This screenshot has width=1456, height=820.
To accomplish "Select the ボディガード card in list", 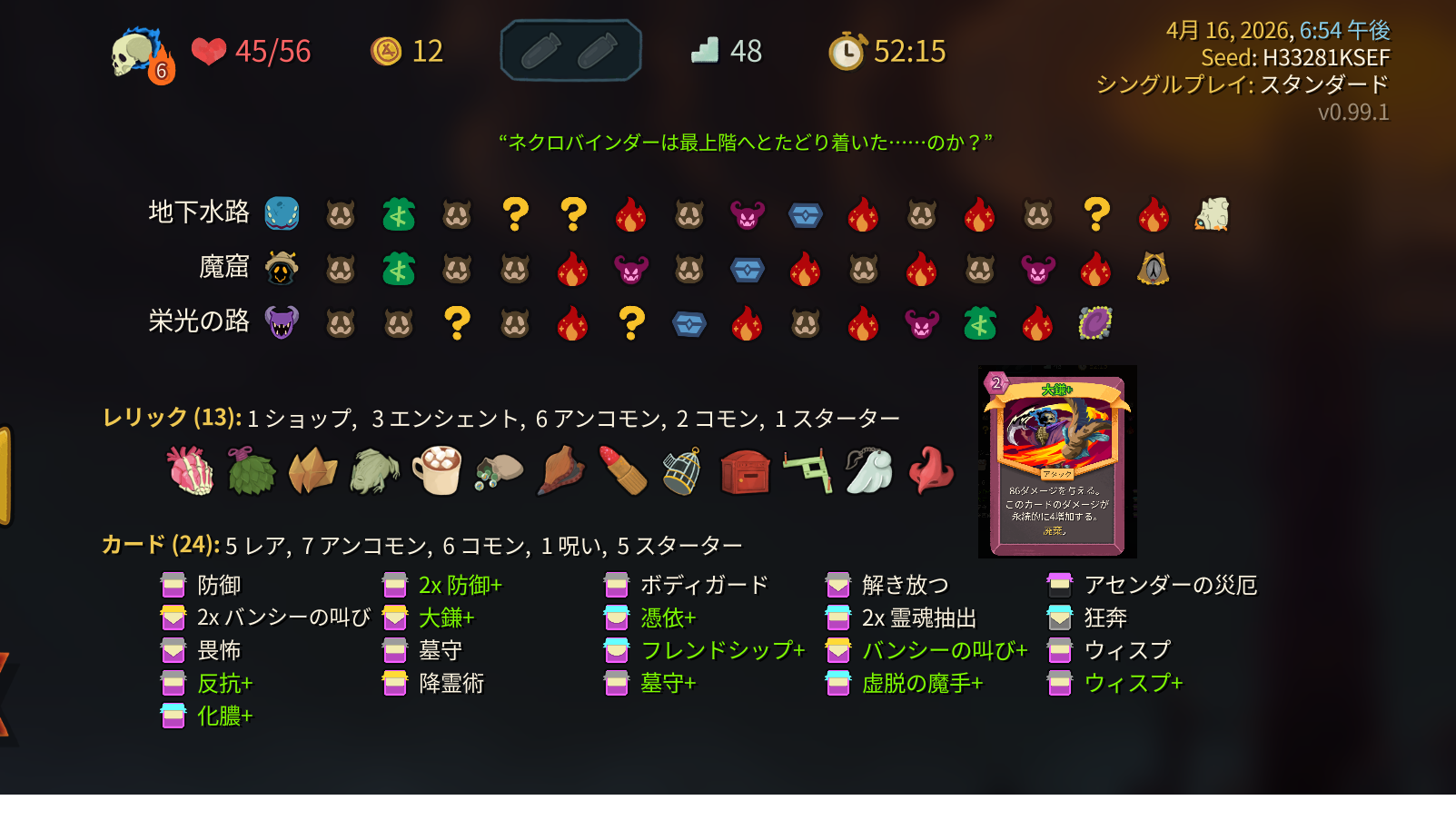I will 687,585.
